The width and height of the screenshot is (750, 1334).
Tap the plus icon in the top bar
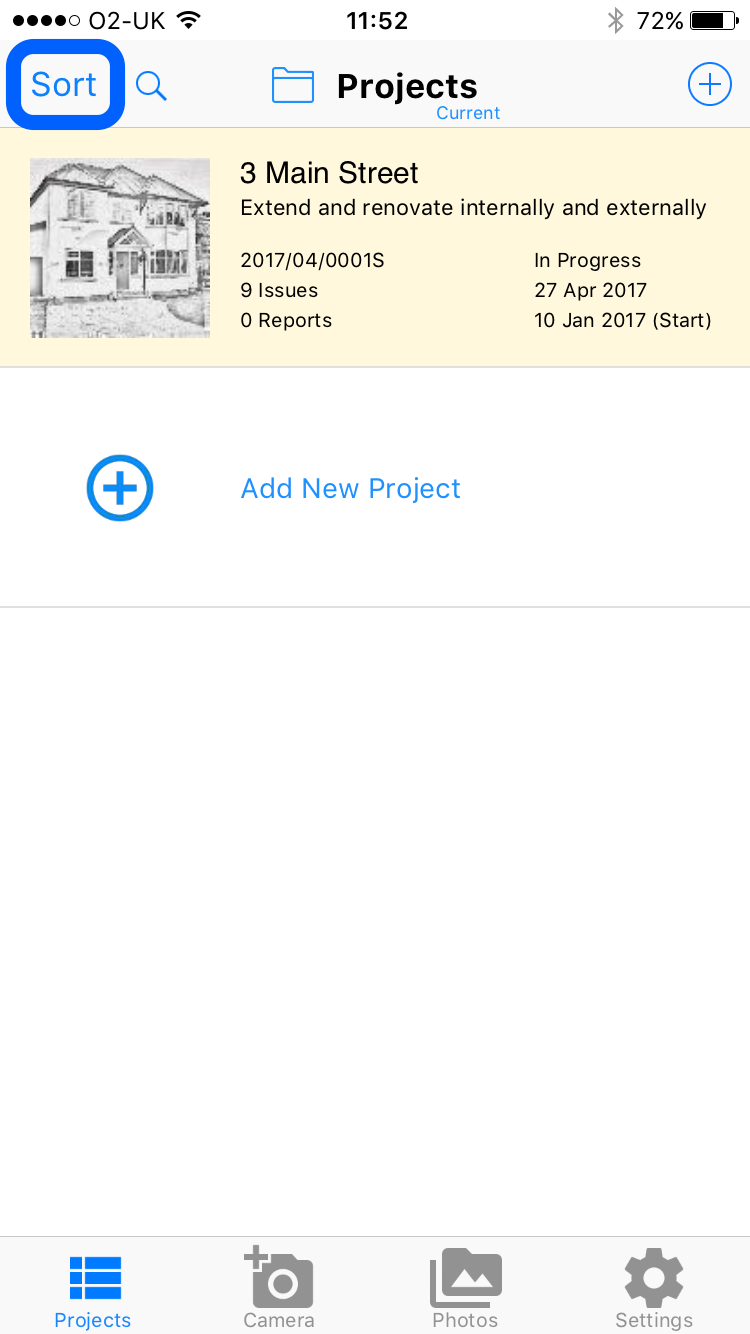point(709,85)
